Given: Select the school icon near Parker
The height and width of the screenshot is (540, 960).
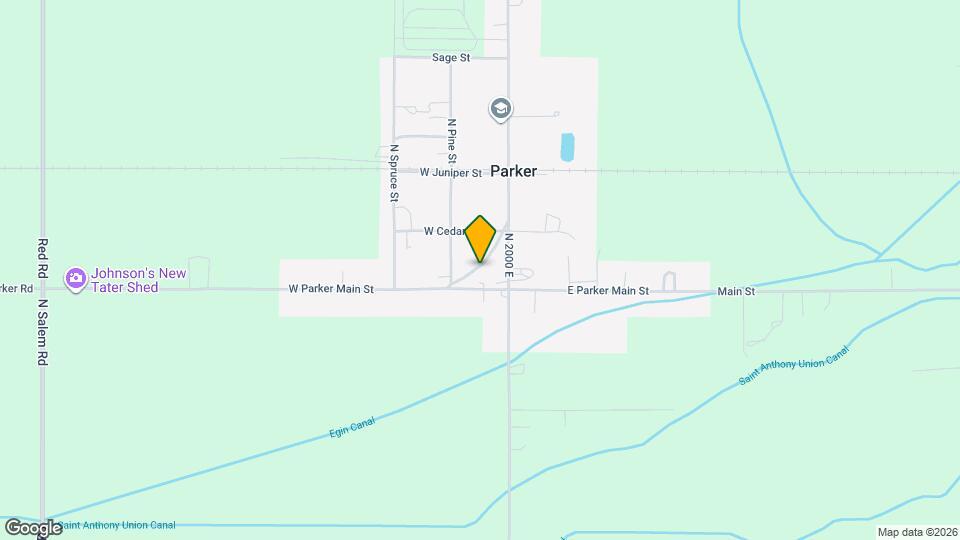Looking at the screenshot, I should click(500, 108).
